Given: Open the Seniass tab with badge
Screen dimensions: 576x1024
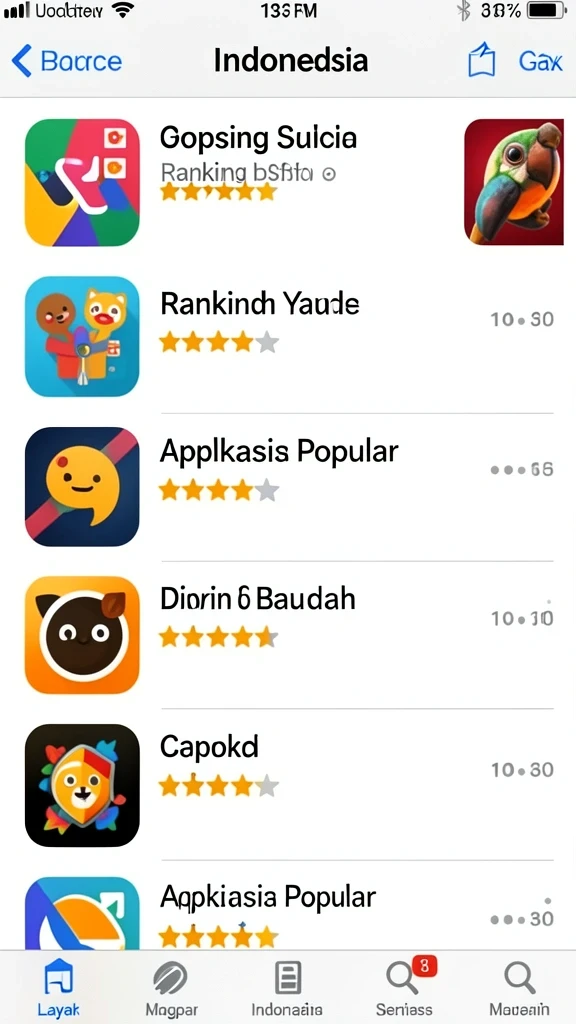Looking at the screenshot, I should (405, 987).
